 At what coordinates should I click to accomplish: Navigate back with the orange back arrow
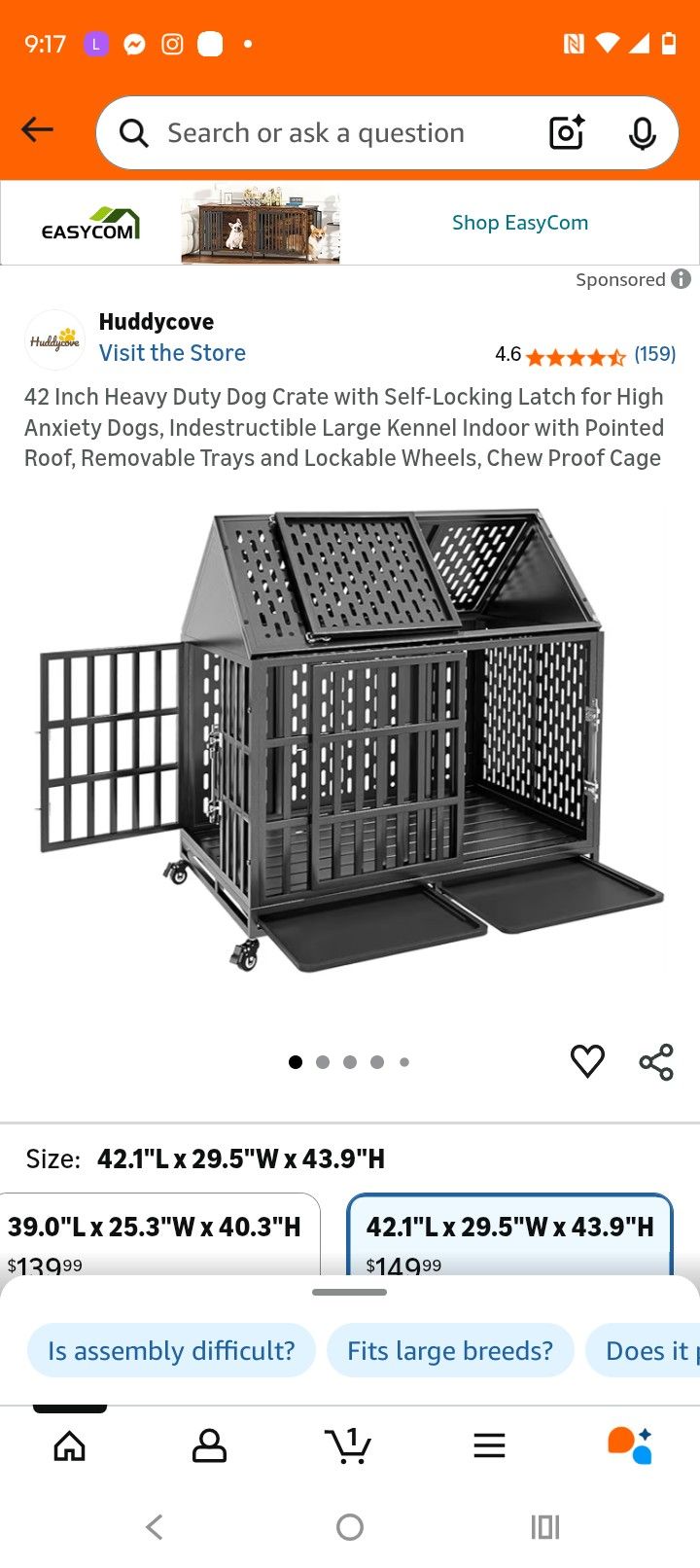pos(36,129)
